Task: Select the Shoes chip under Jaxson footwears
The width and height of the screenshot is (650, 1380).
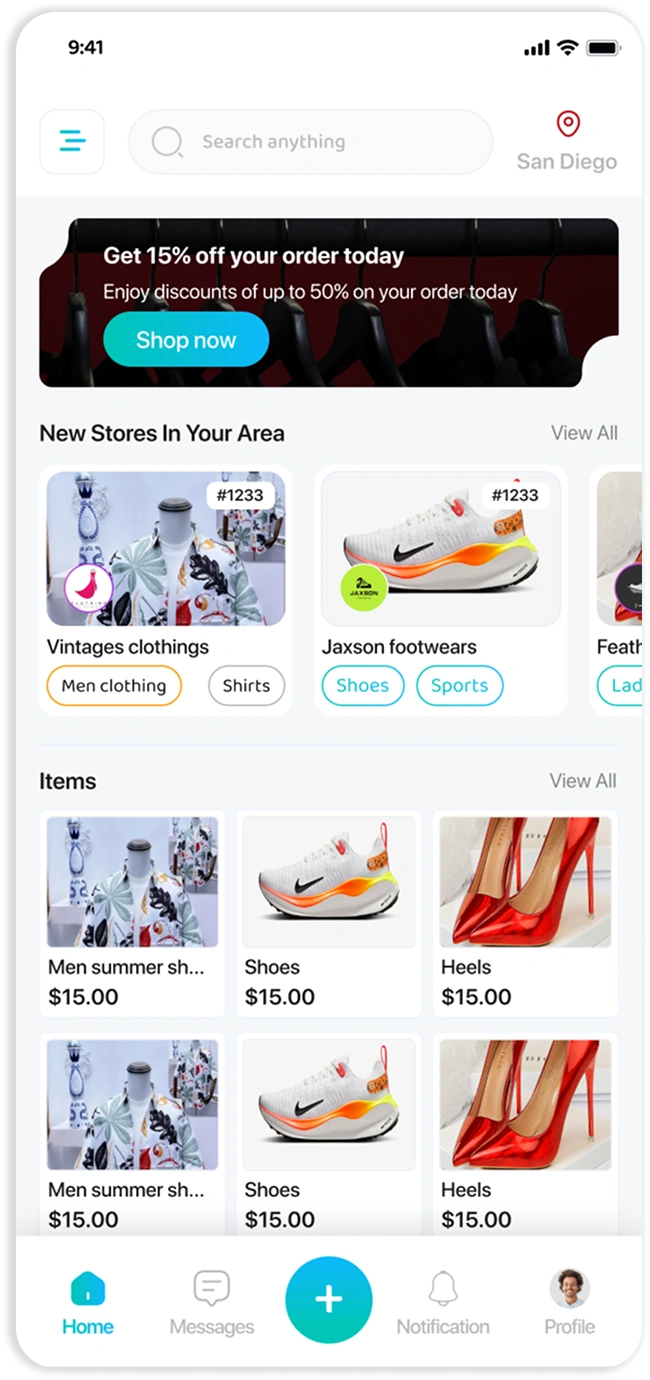Action: tap(362, 686)
